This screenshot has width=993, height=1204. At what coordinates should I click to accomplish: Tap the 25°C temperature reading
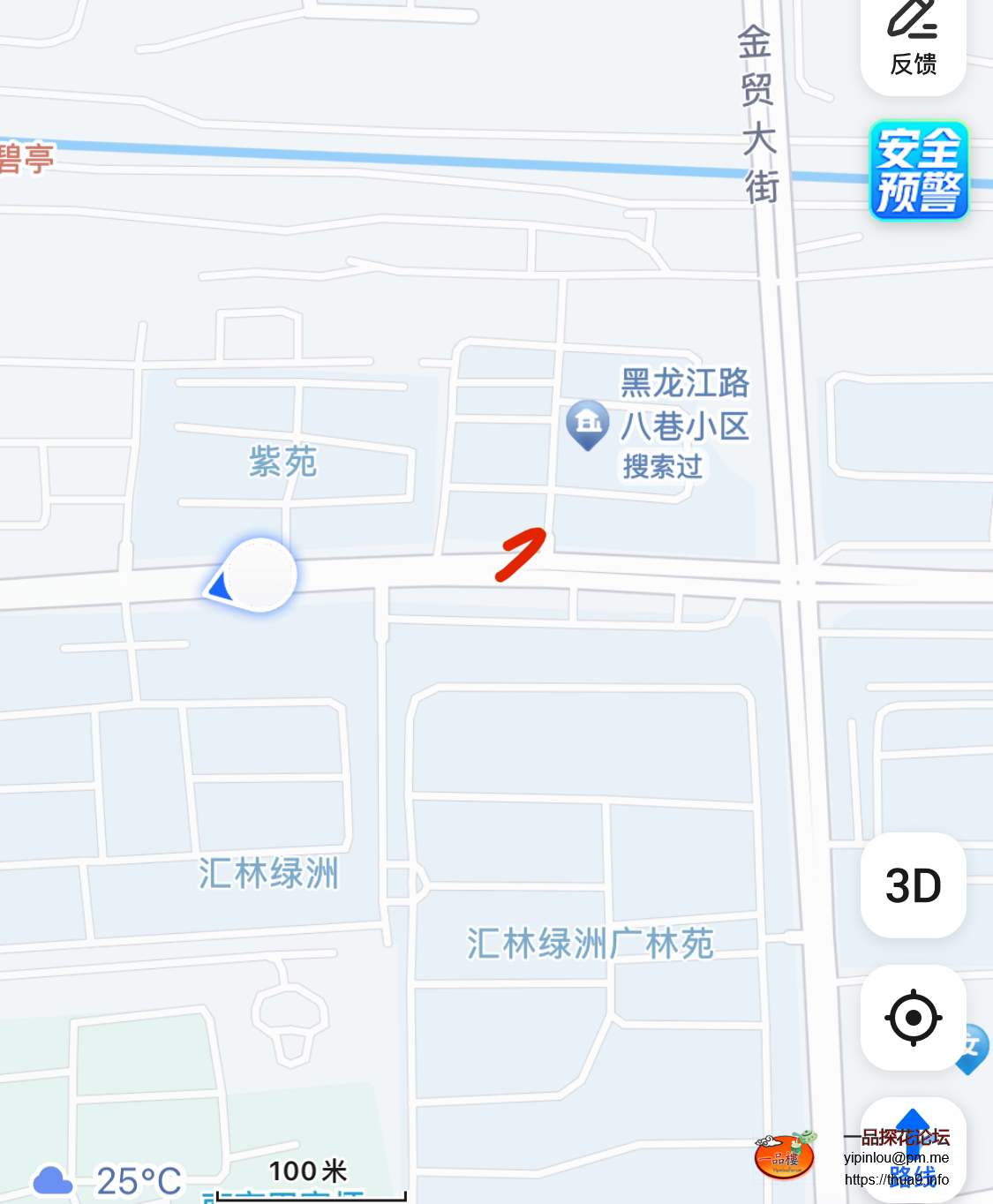(x=137, y=1178)
